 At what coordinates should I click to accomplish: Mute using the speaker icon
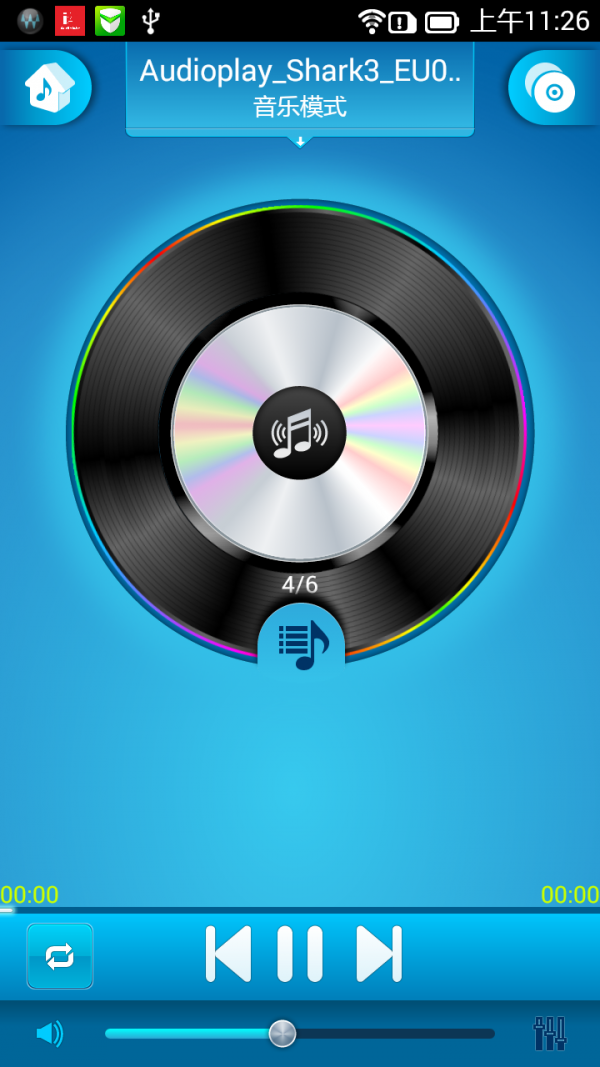tap(49, 1033)
